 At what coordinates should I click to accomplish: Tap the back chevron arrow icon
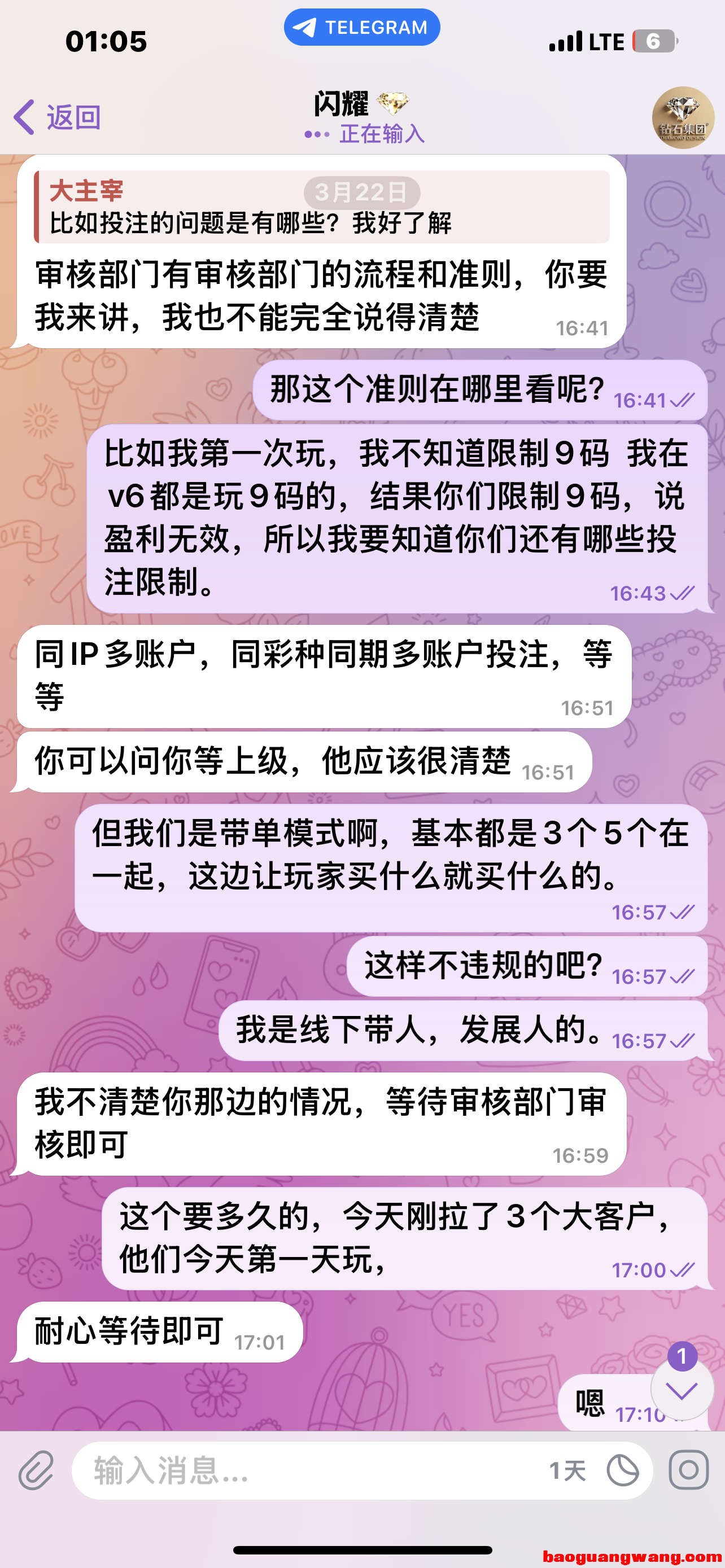click(x=23, y=117)
